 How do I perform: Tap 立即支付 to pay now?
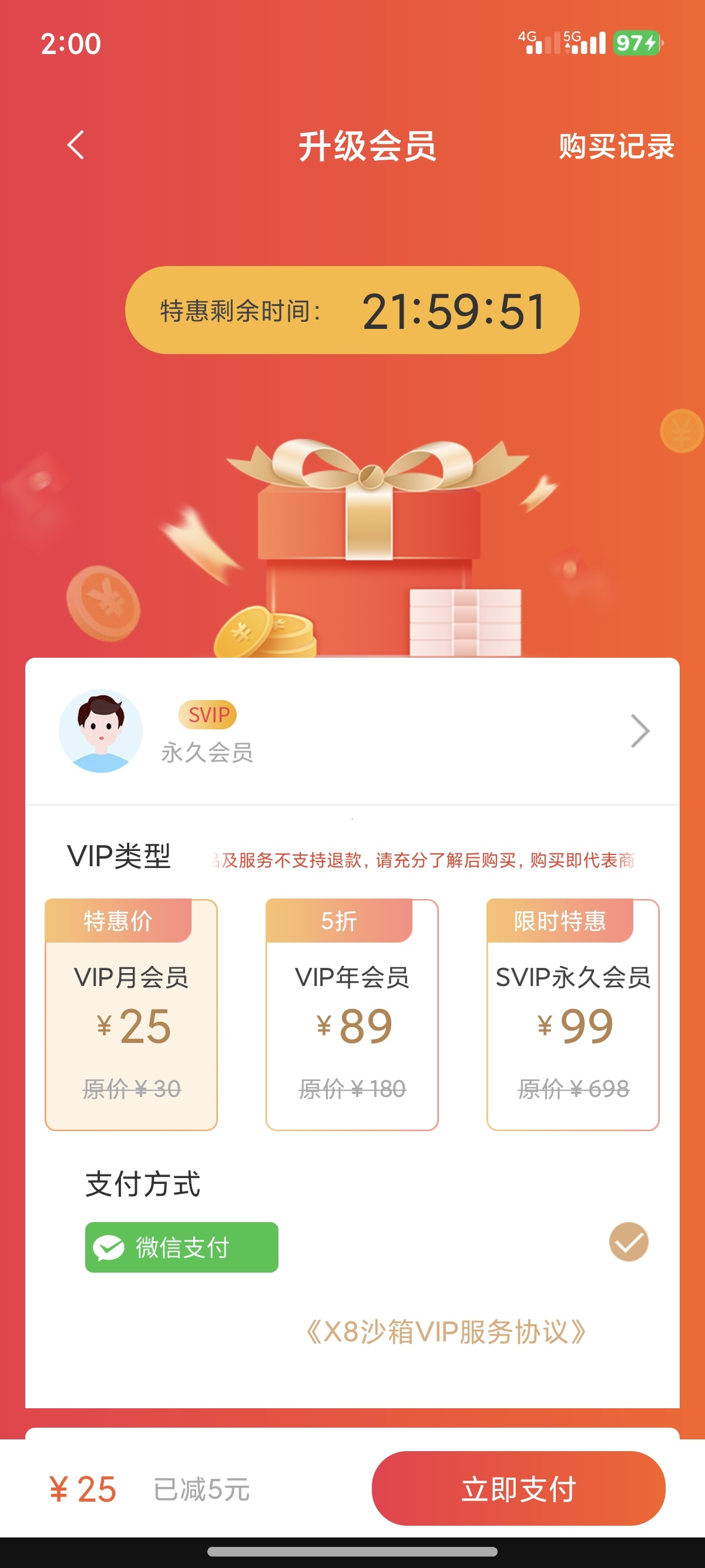(x=518, y=1488)
